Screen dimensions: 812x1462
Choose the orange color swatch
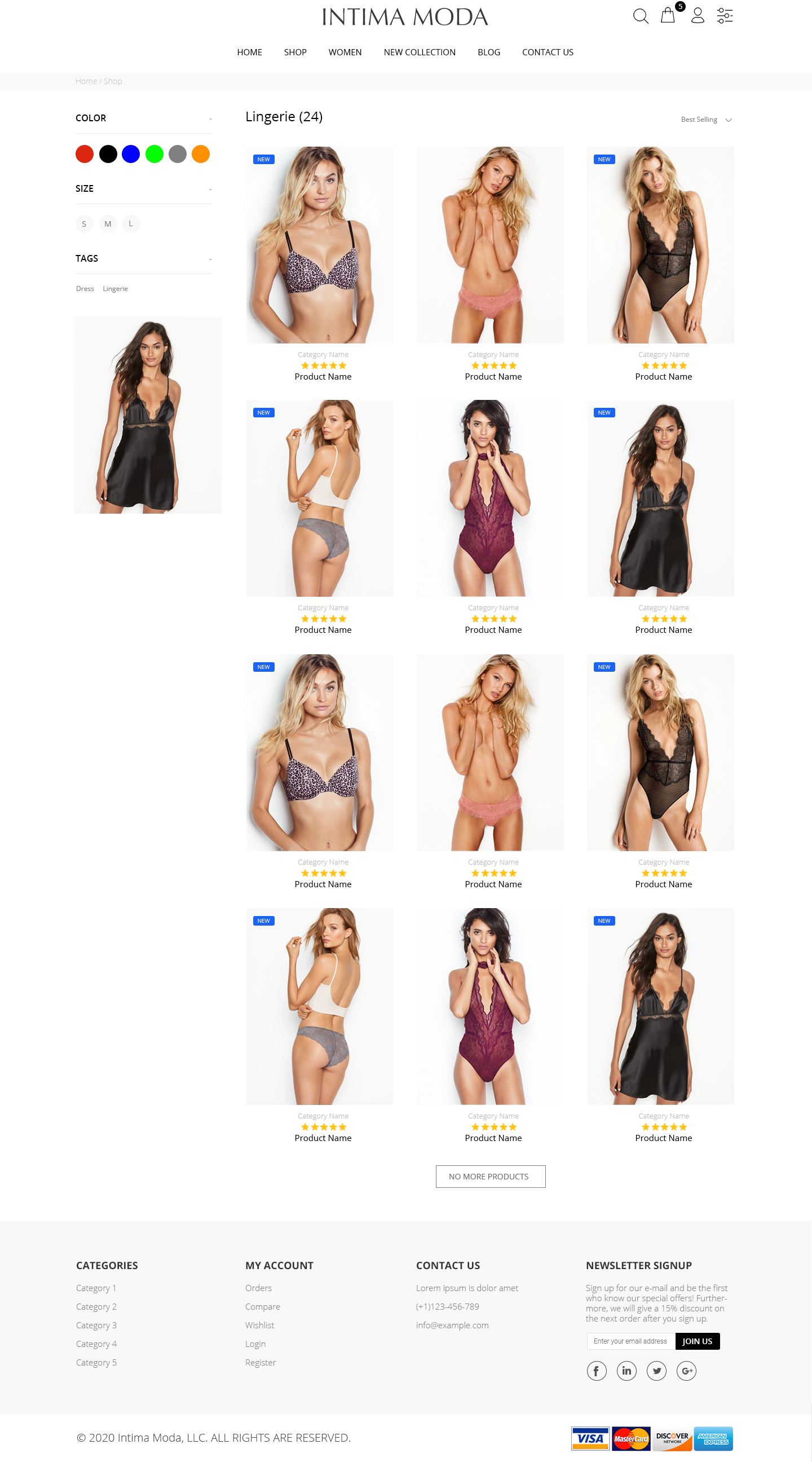pyautogui.click(x=201, y=154)
